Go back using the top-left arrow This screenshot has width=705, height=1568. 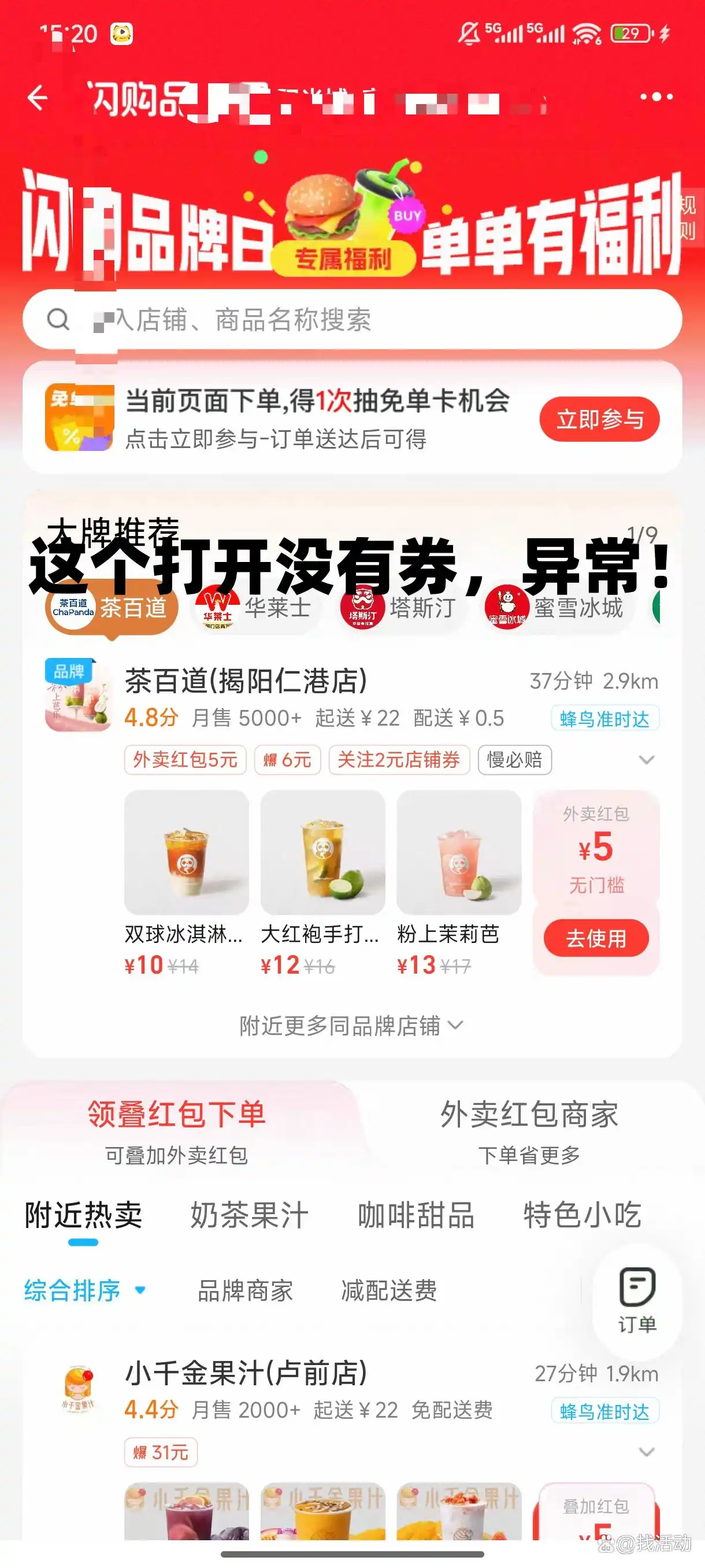click(x=38, y=97)
